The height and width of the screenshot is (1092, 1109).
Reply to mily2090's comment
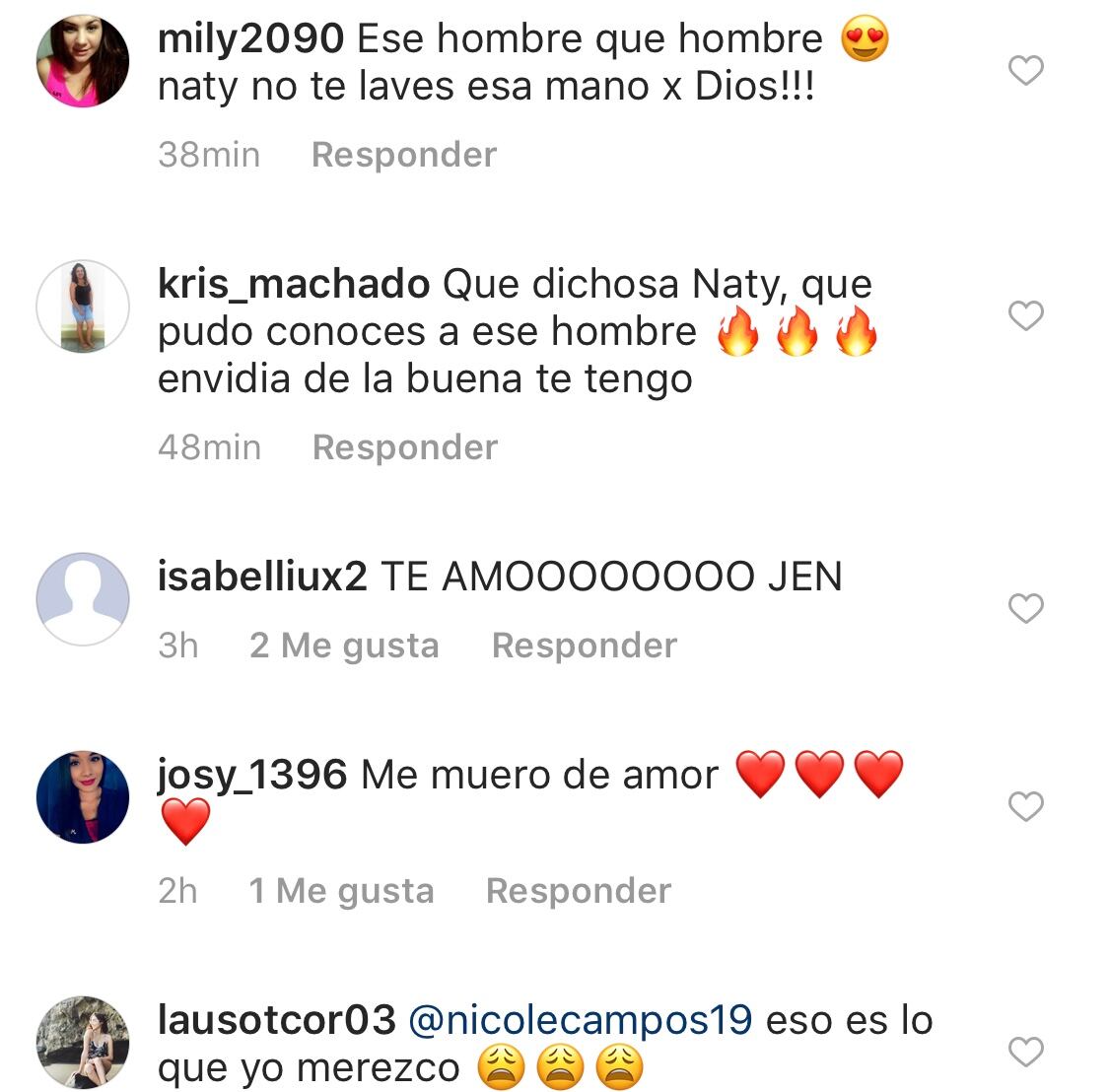pos(403,155)
